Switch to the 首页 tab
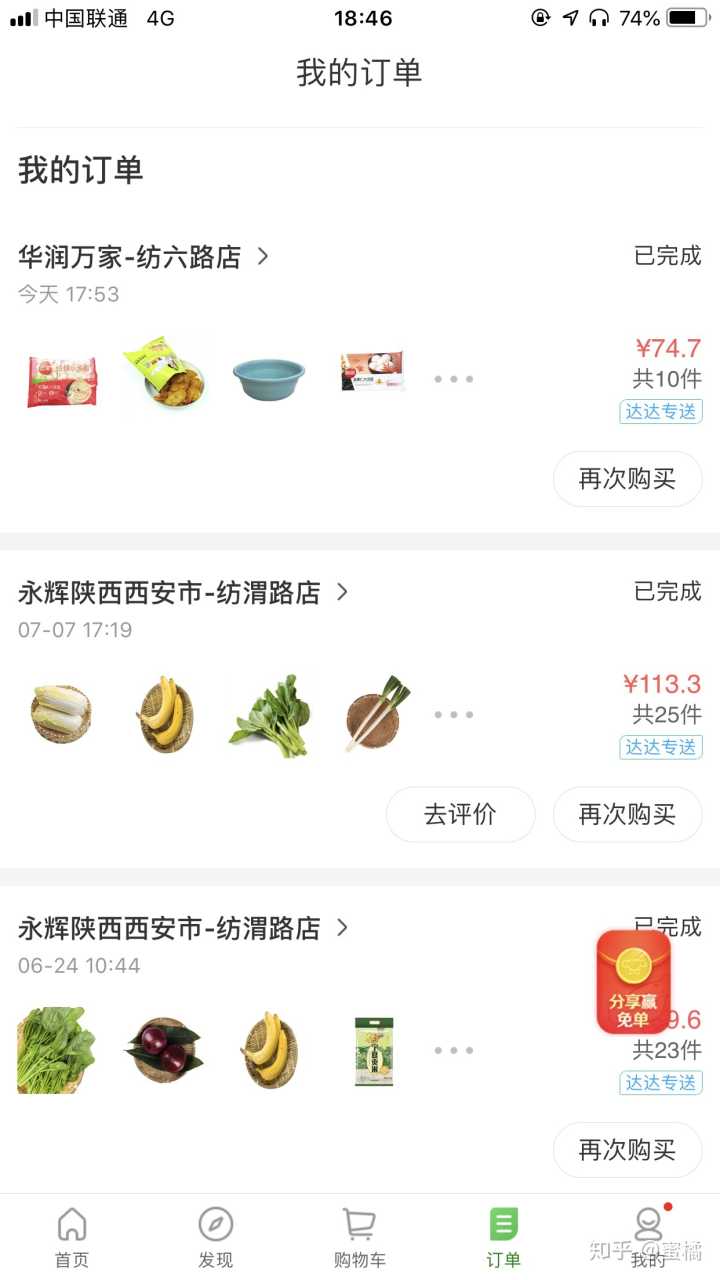 coord(72,1237)
